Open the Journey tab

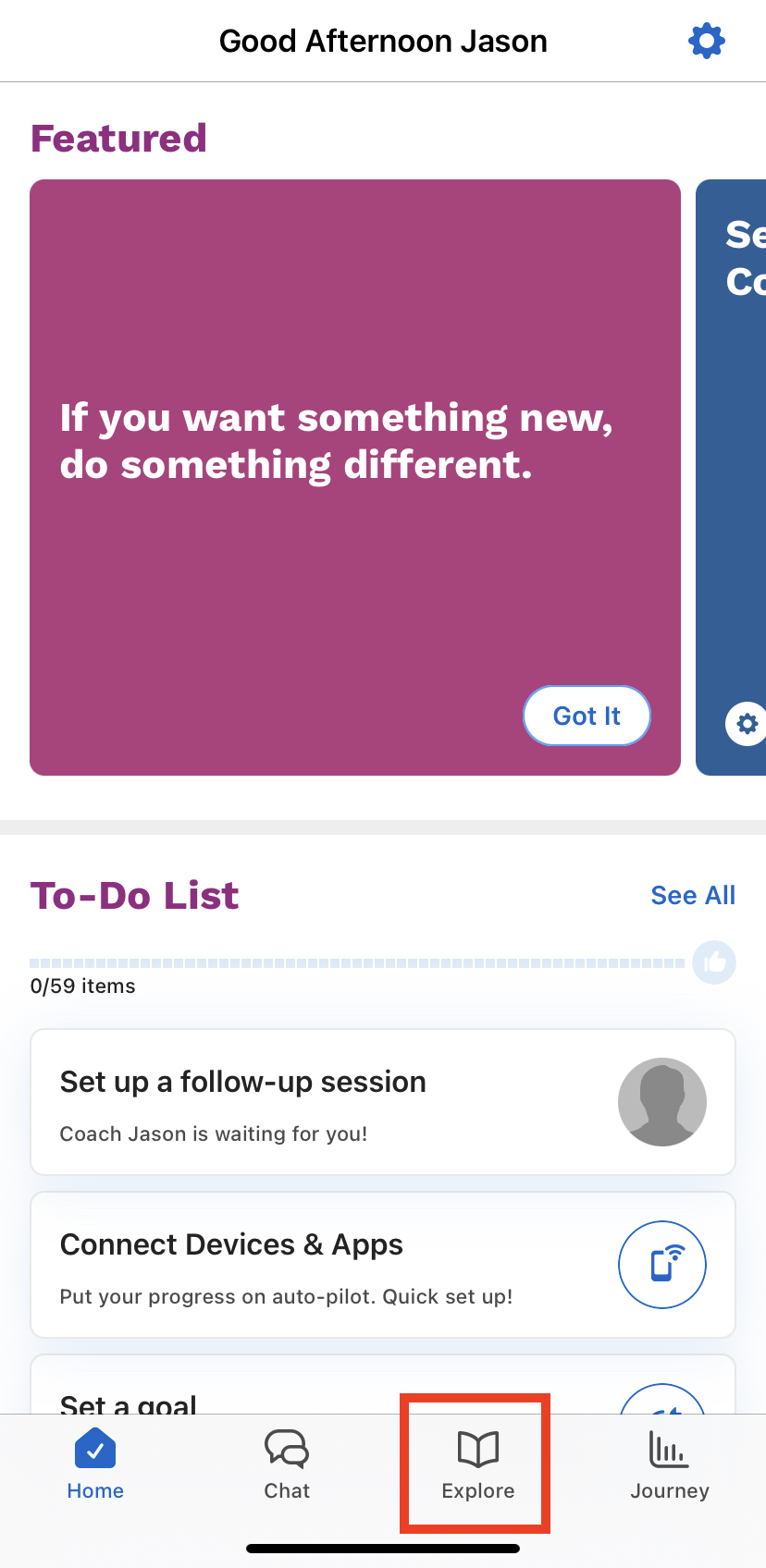click(x=670, y=1465)
